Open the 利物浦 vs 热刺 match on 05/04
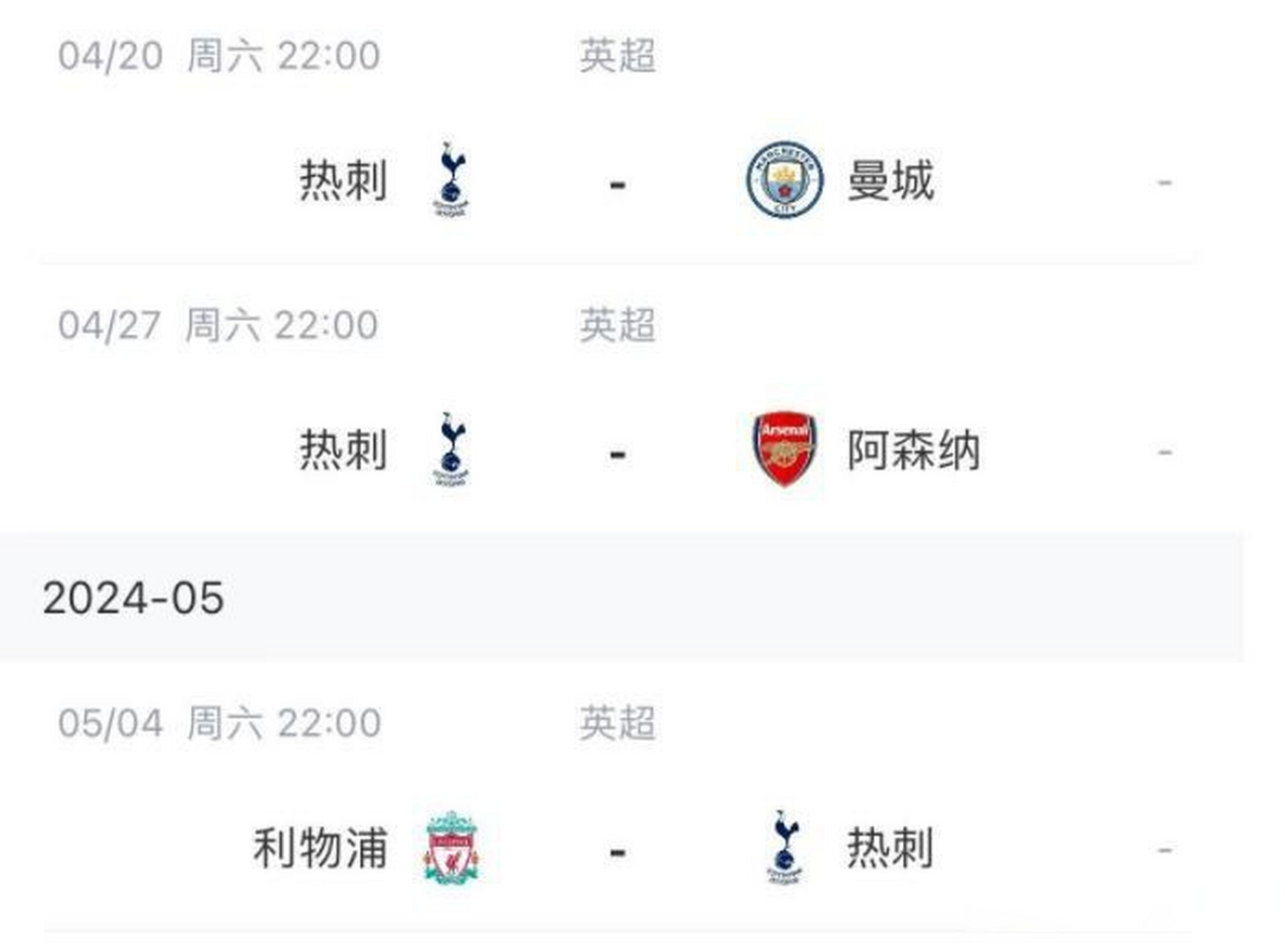The height and width of the screenshot is (950, 1288). [x=617, y=850]
